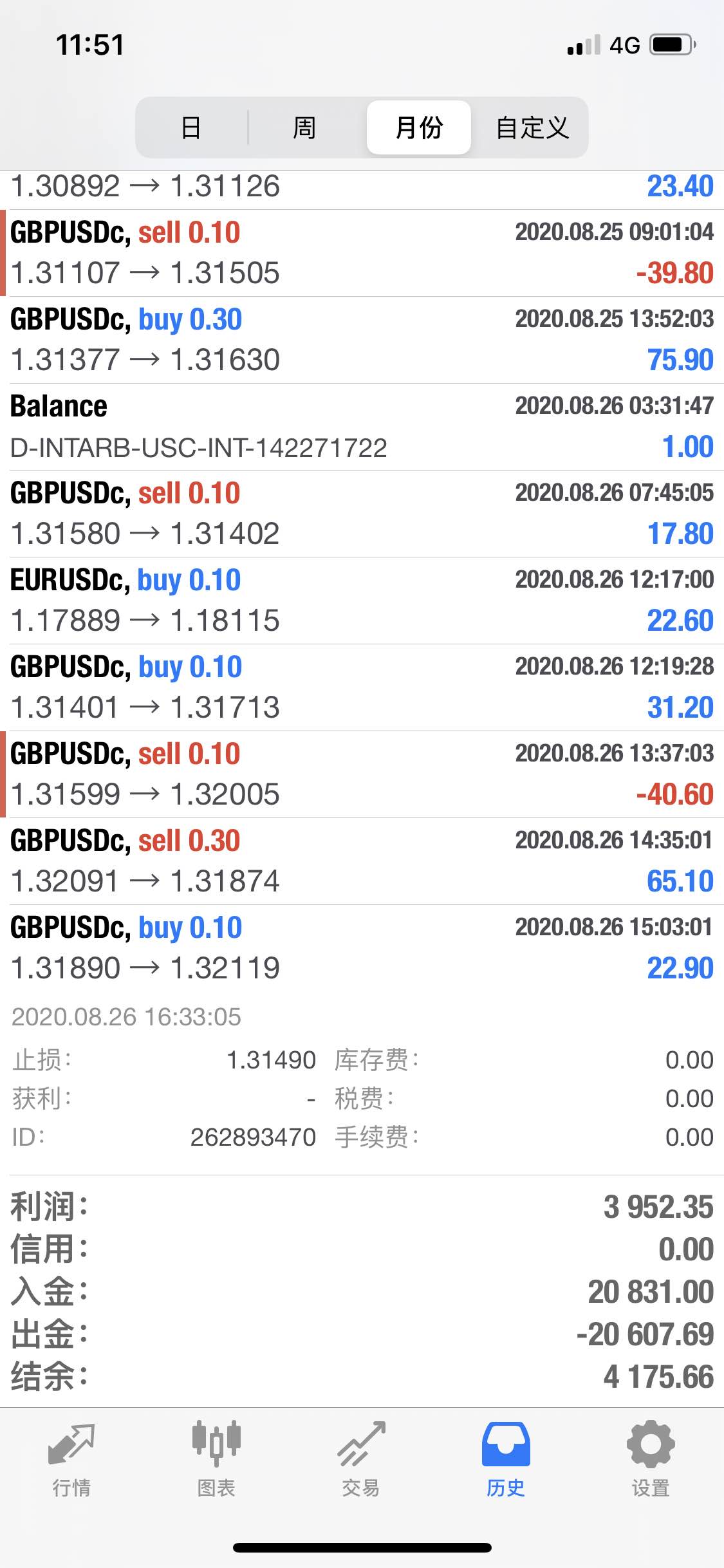Open the 交易 trade tab
Screen dimensions: 724x1568
361,1460
